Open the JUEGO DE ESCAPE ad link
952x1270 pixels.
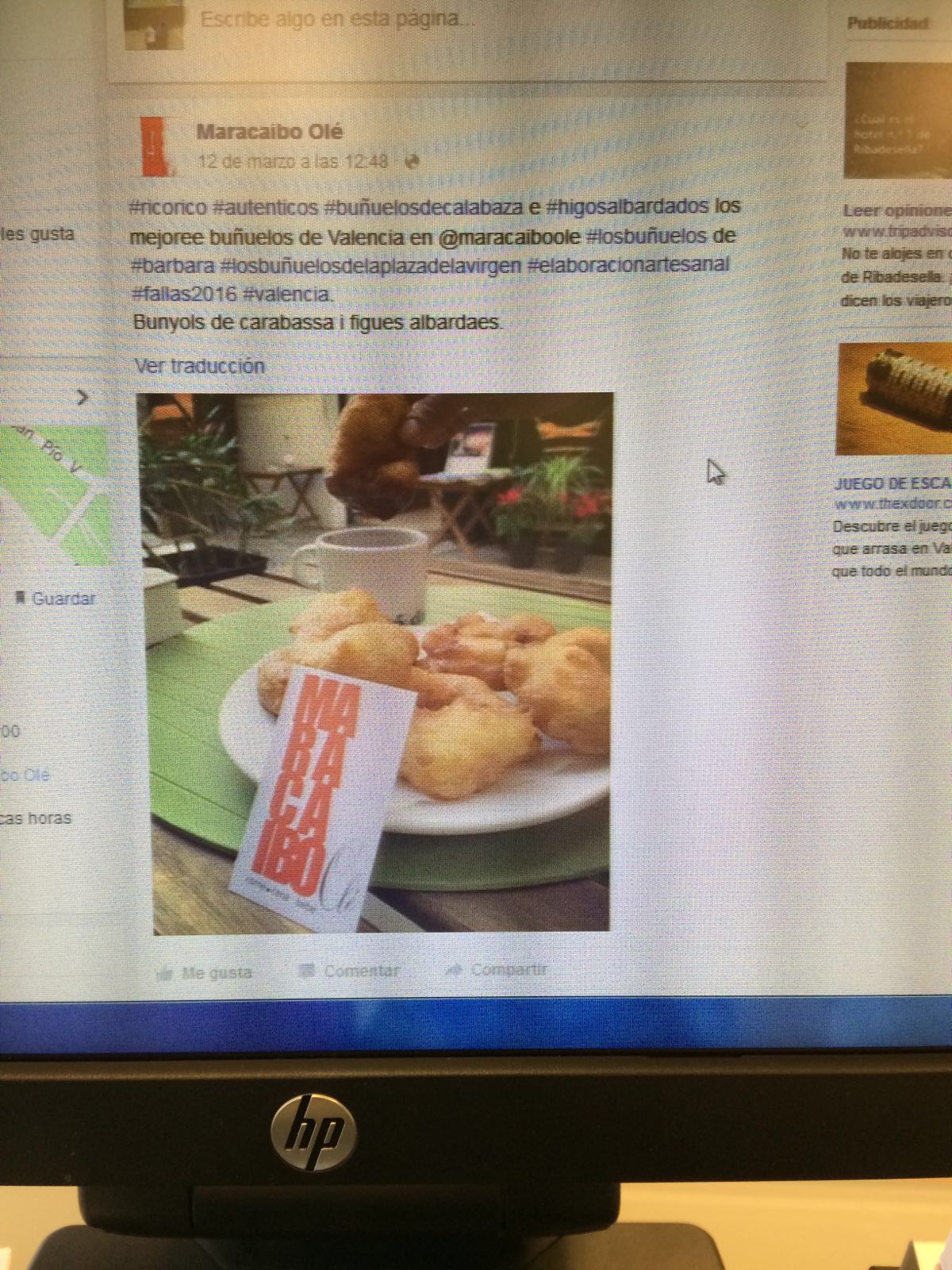(x=892, y=483)
